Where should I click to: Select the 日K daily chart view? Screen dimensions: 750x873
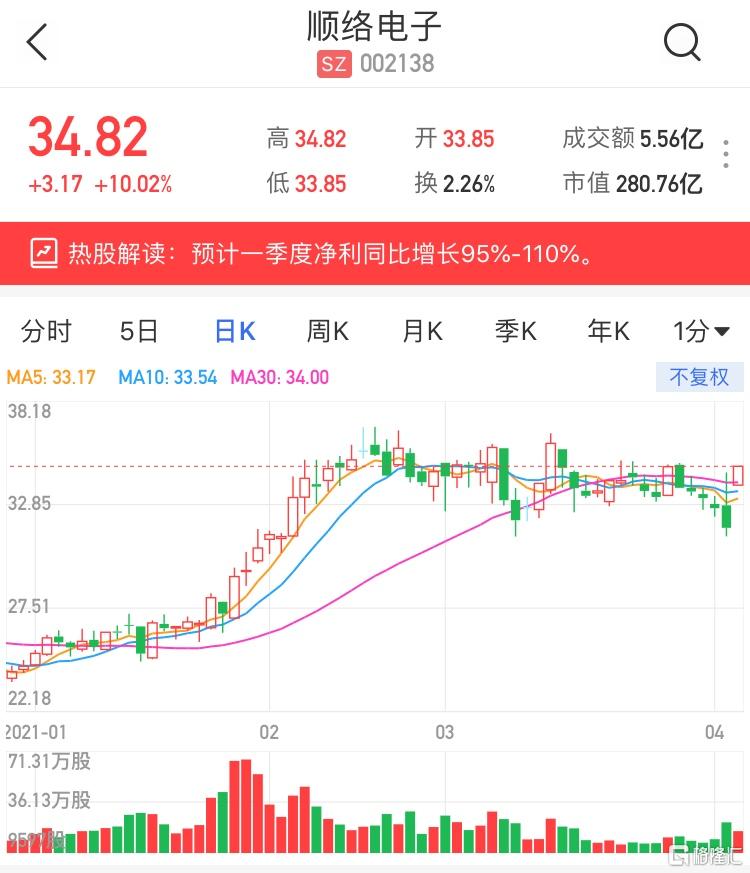pyautogui.click(x=233, y=331)
